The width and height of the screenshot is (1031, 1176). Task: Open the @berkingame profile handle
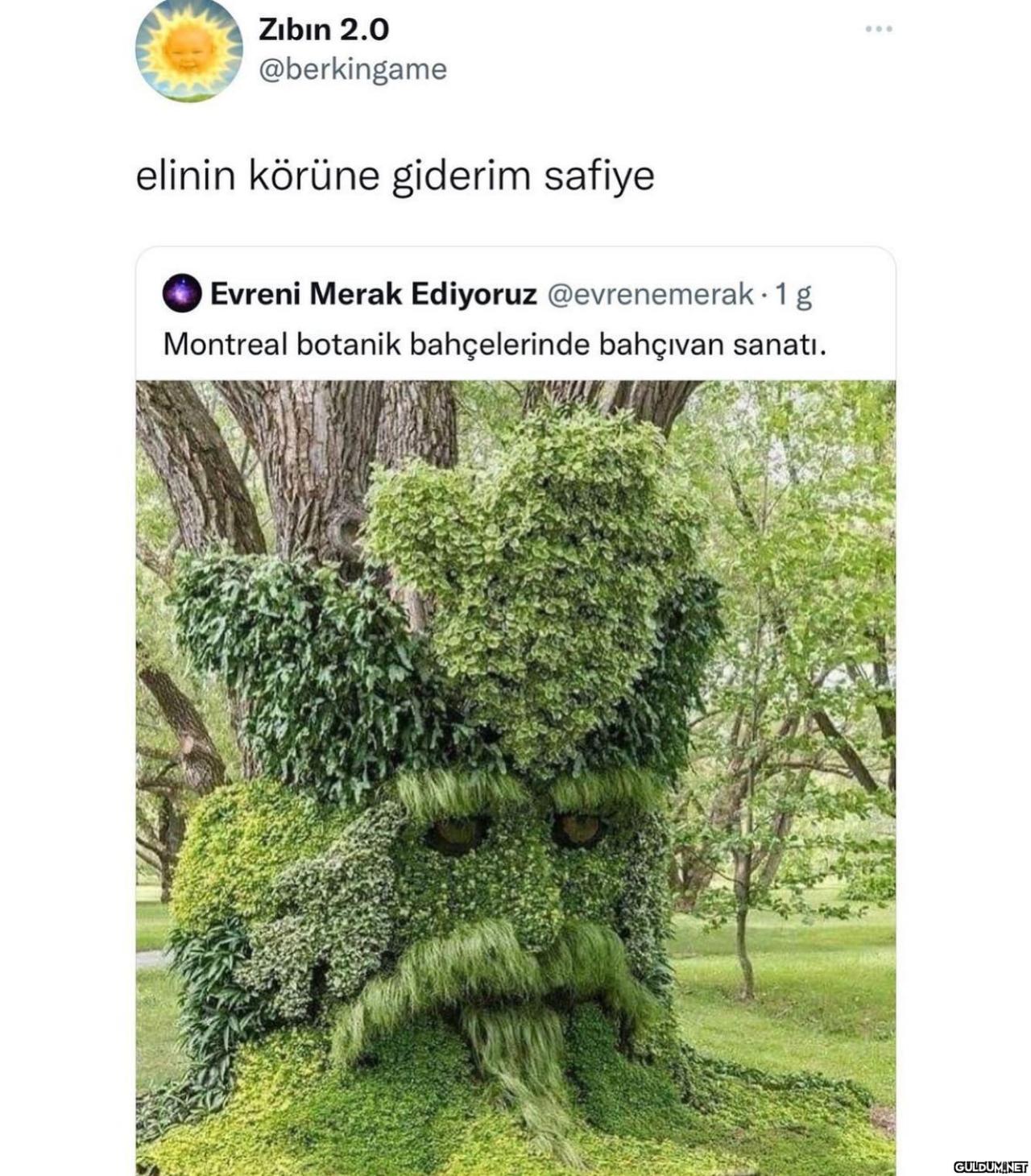coord(352,69)
